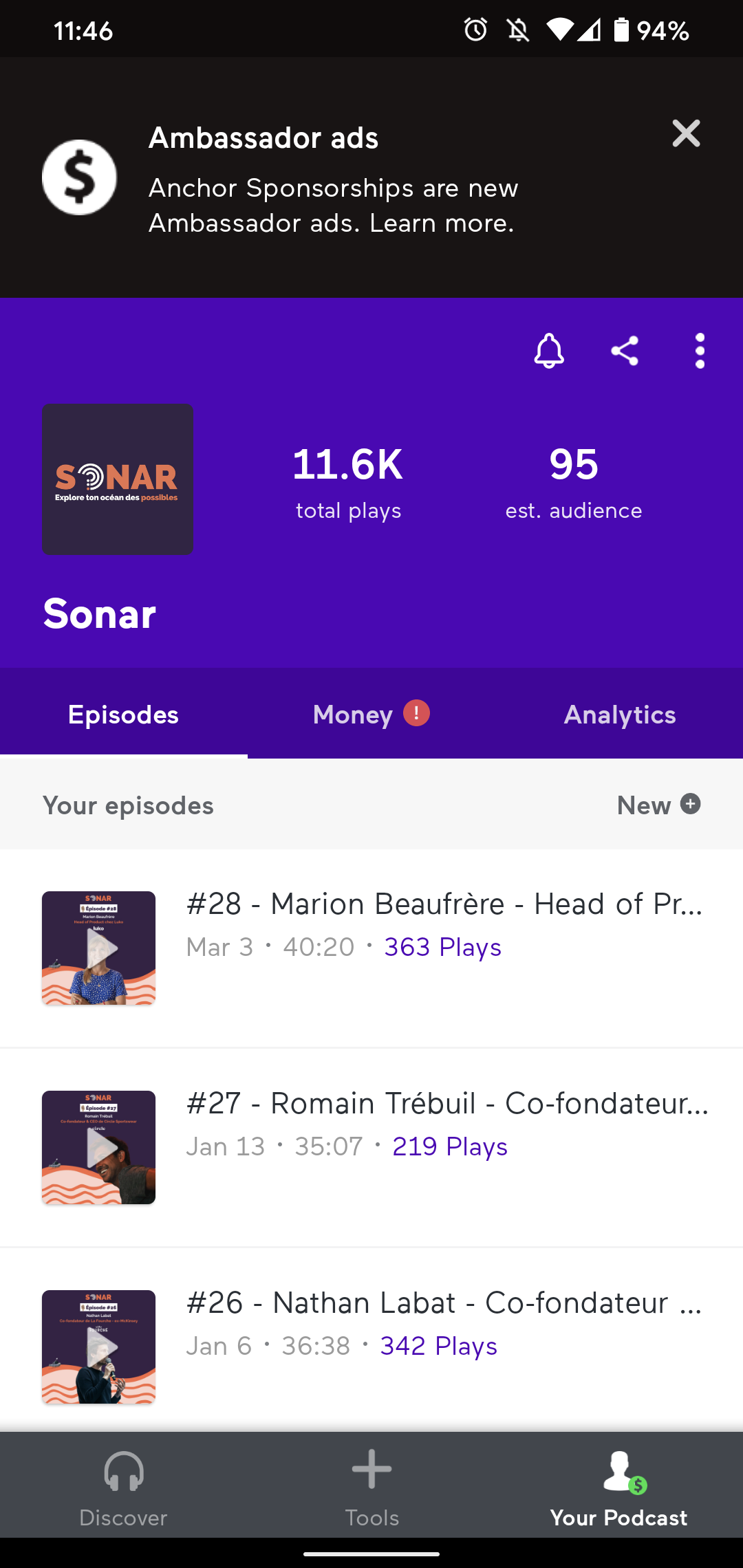
Task: Switch to the Money tab
Action: click(x=371, y=715)
